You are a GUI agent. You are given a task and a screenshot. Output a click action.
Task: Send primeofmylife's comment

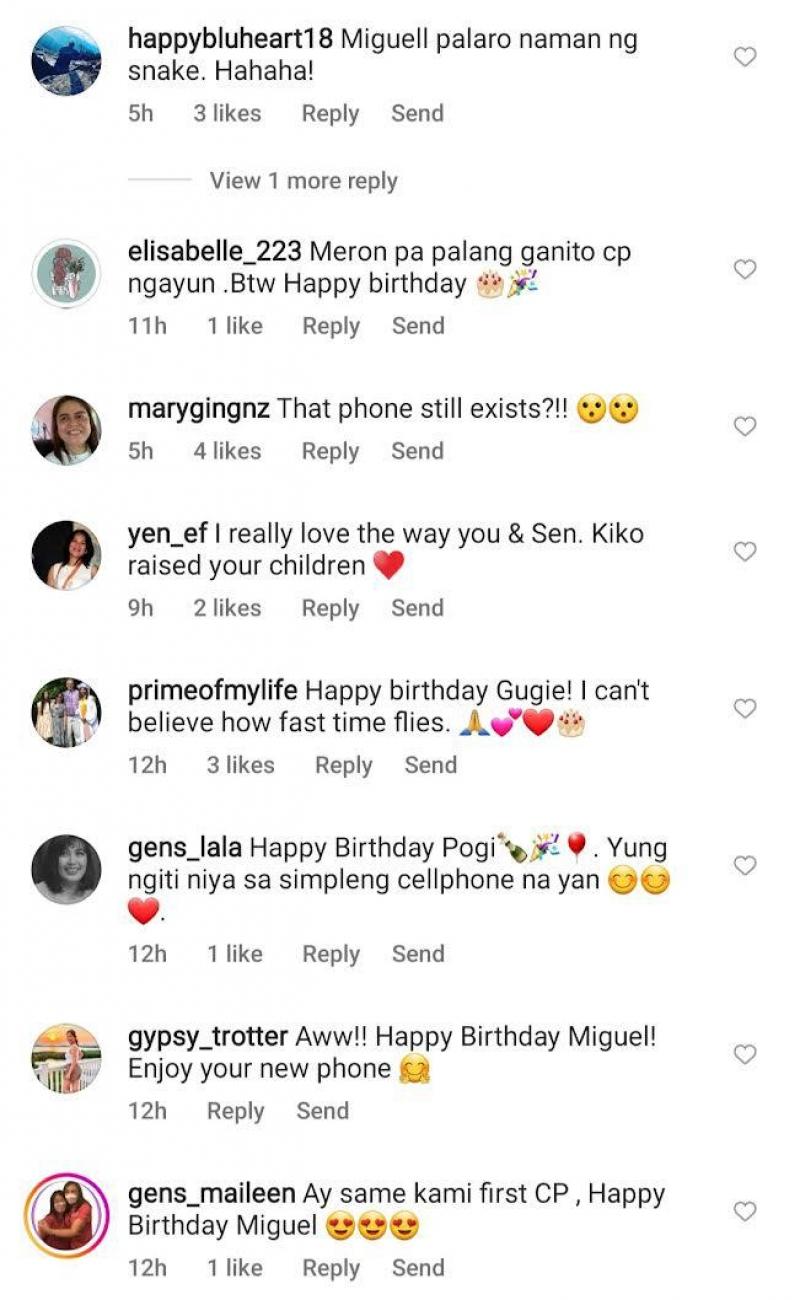430,765
